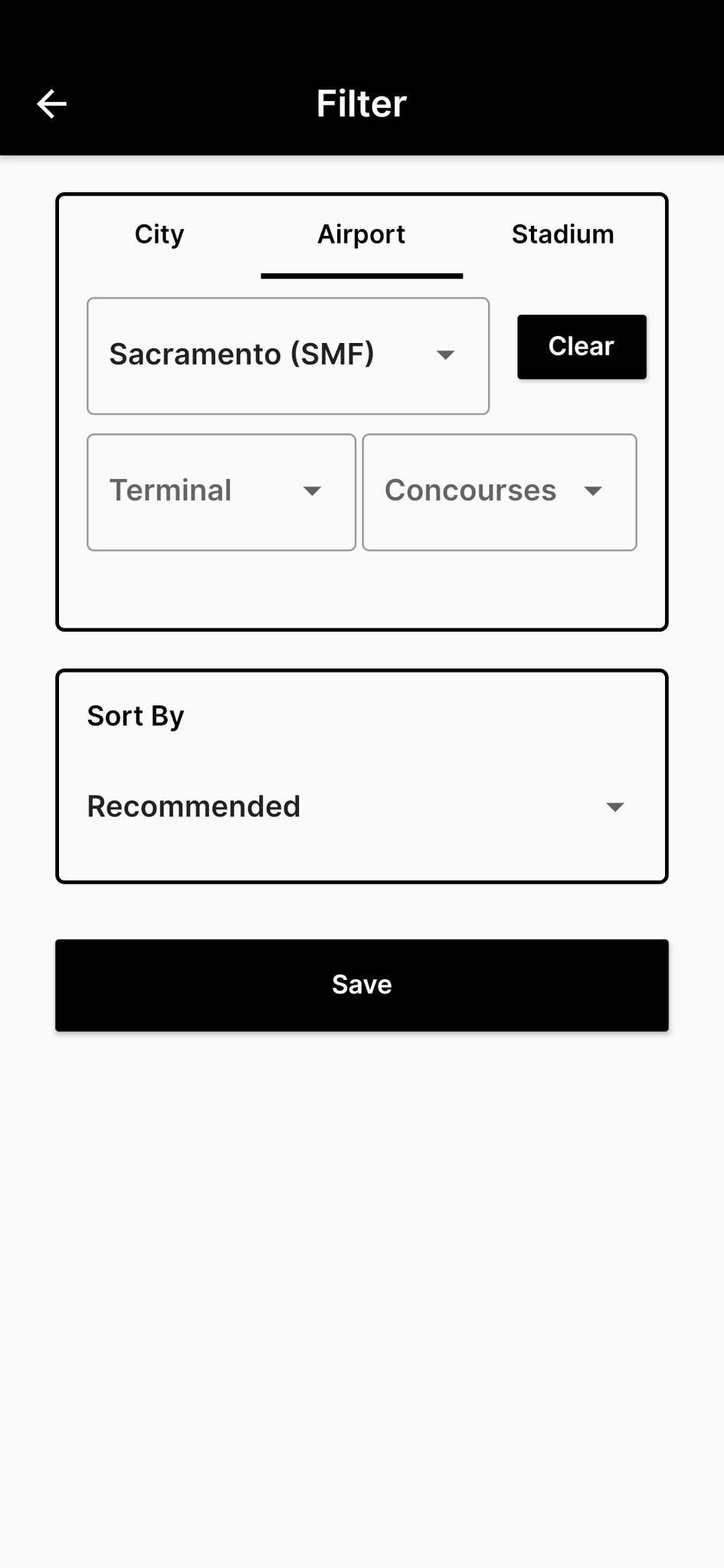This screenshot has width=724, height=1568.
Task: Switch to the City tab
Action: point(159,234)
